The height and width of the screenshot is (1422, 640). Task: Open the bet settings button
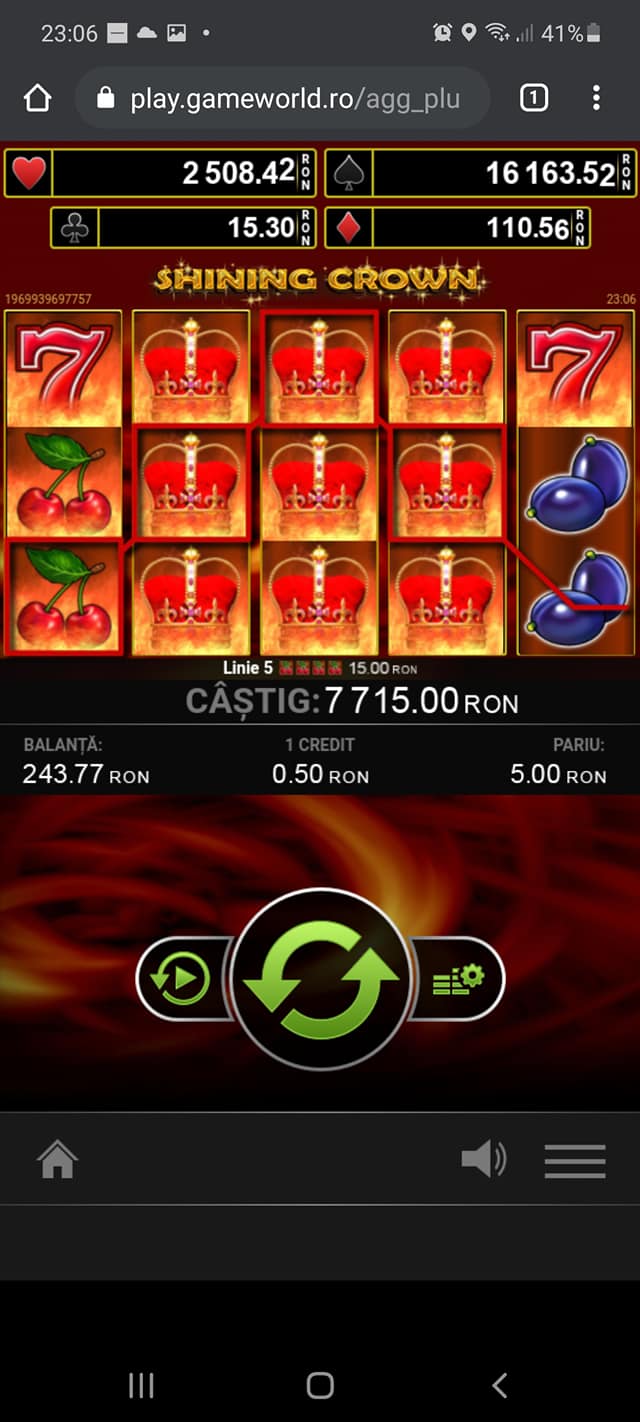458,979
